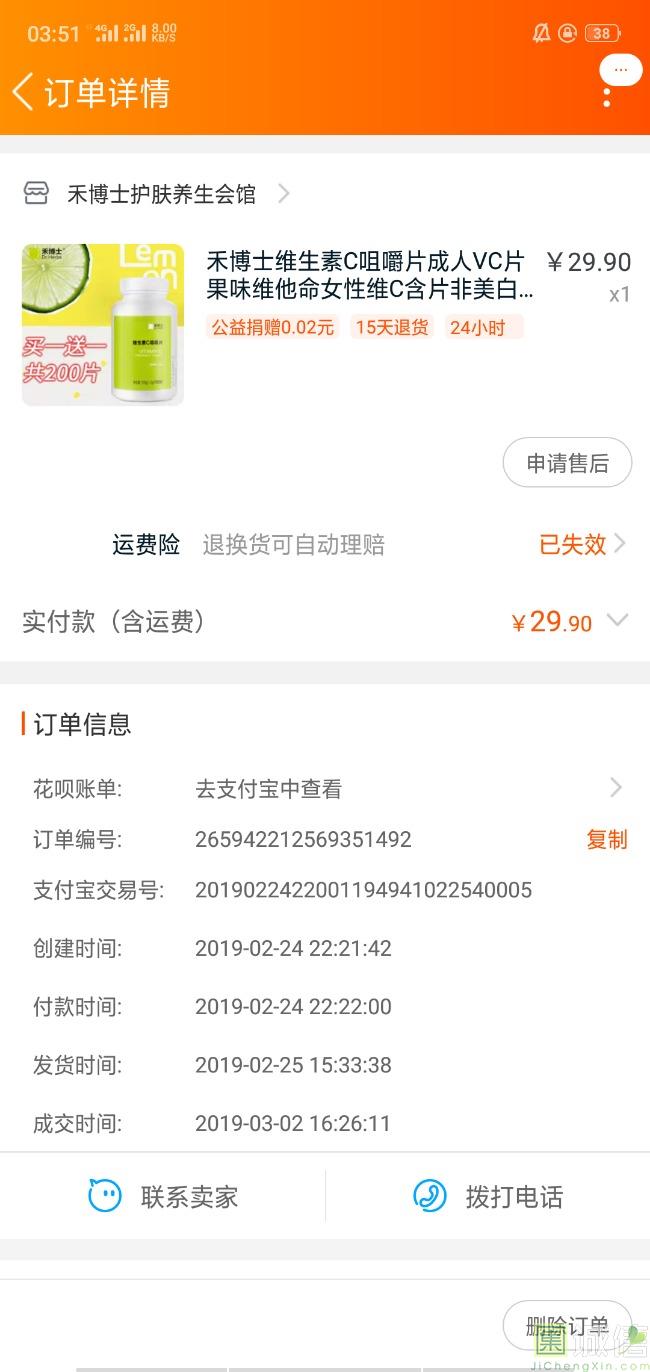Image resolution: width=650 pixels, height=1372 pixels.
Task: Open the message bubble icon at top right
Action: point(621,70)
